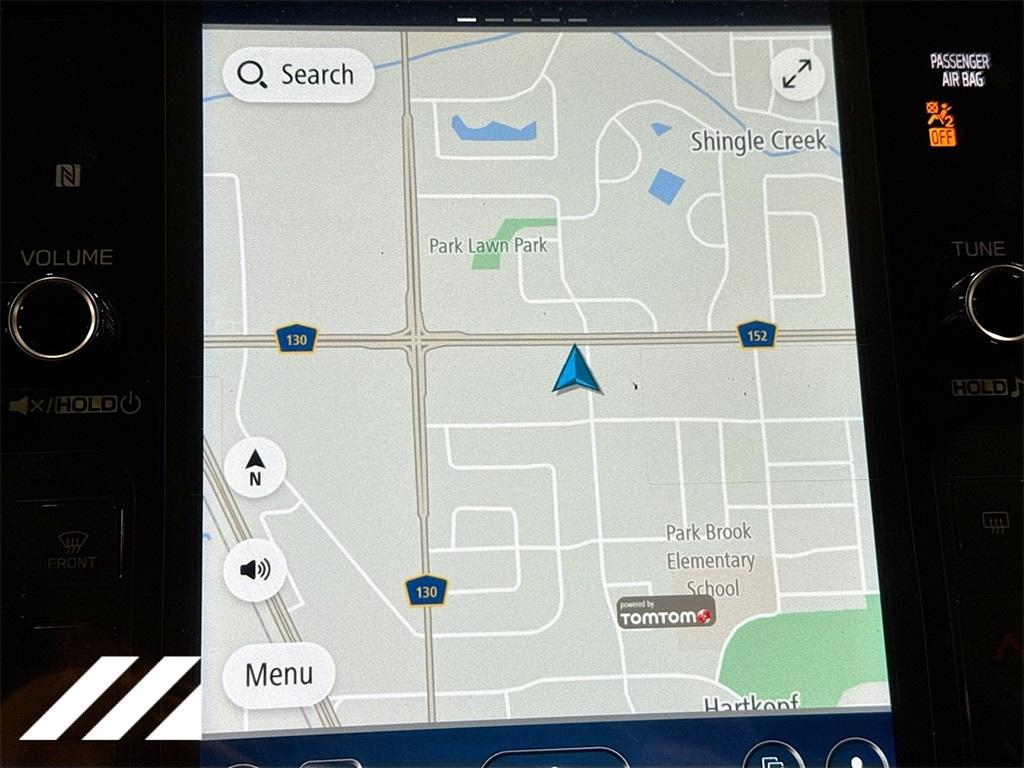Open the navigation Menu
The height and width of the screenshot is (768, 1024).
point(278,674)
